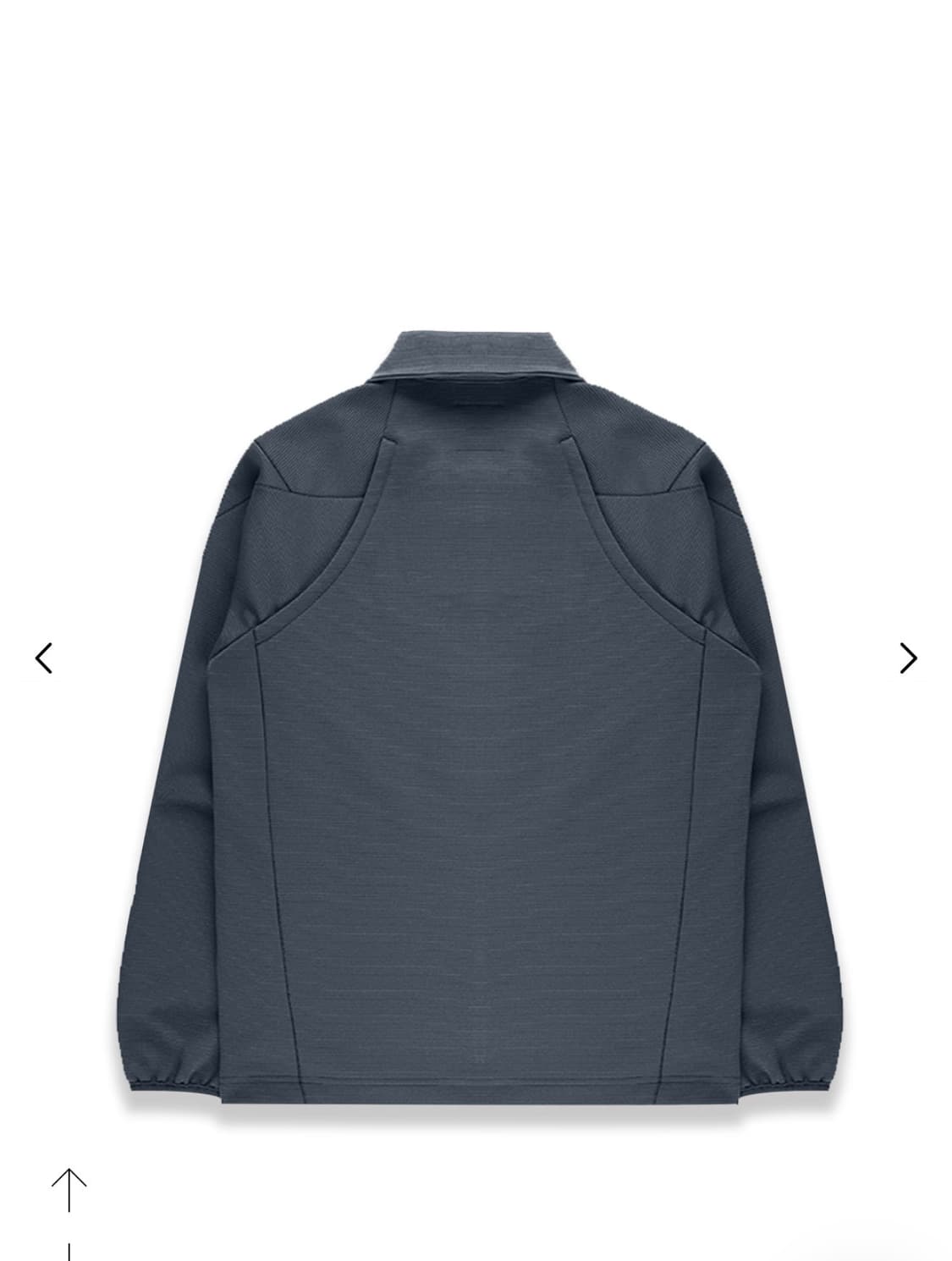952x1261 pixels.
Task: Click the right chevron to view next image
Action: [907, 657]
